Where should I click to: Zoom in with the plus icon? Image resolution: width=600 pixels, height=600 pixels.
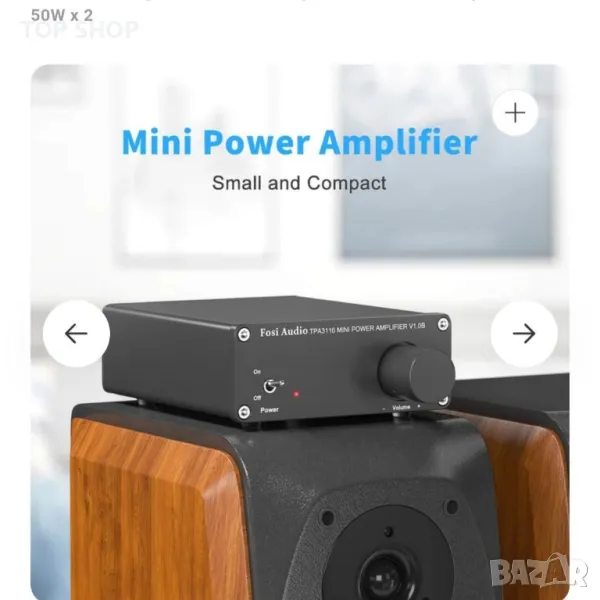(515, 113)
